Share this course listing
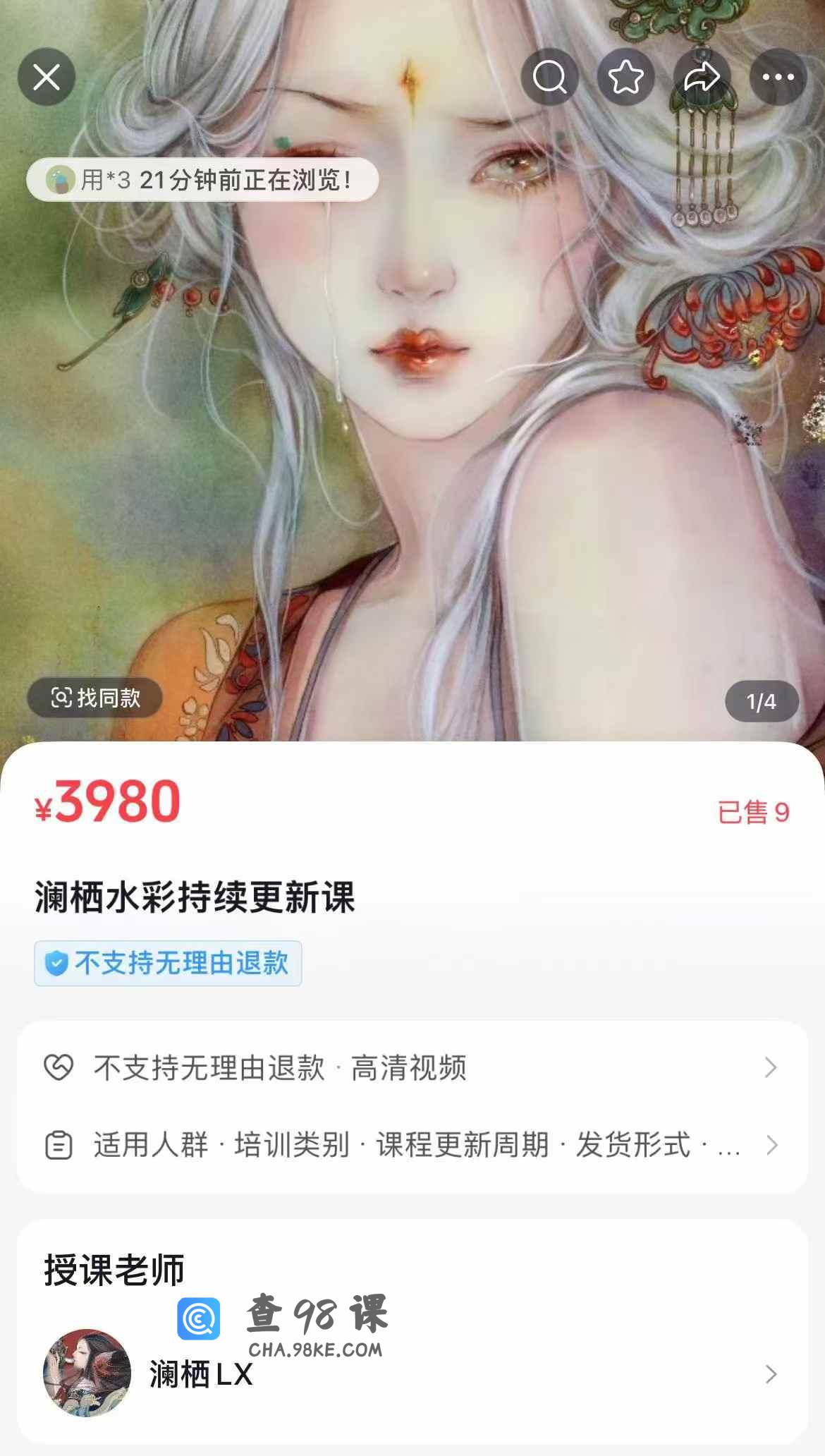The image size is (825, 1456). click(x=702, y=77)
